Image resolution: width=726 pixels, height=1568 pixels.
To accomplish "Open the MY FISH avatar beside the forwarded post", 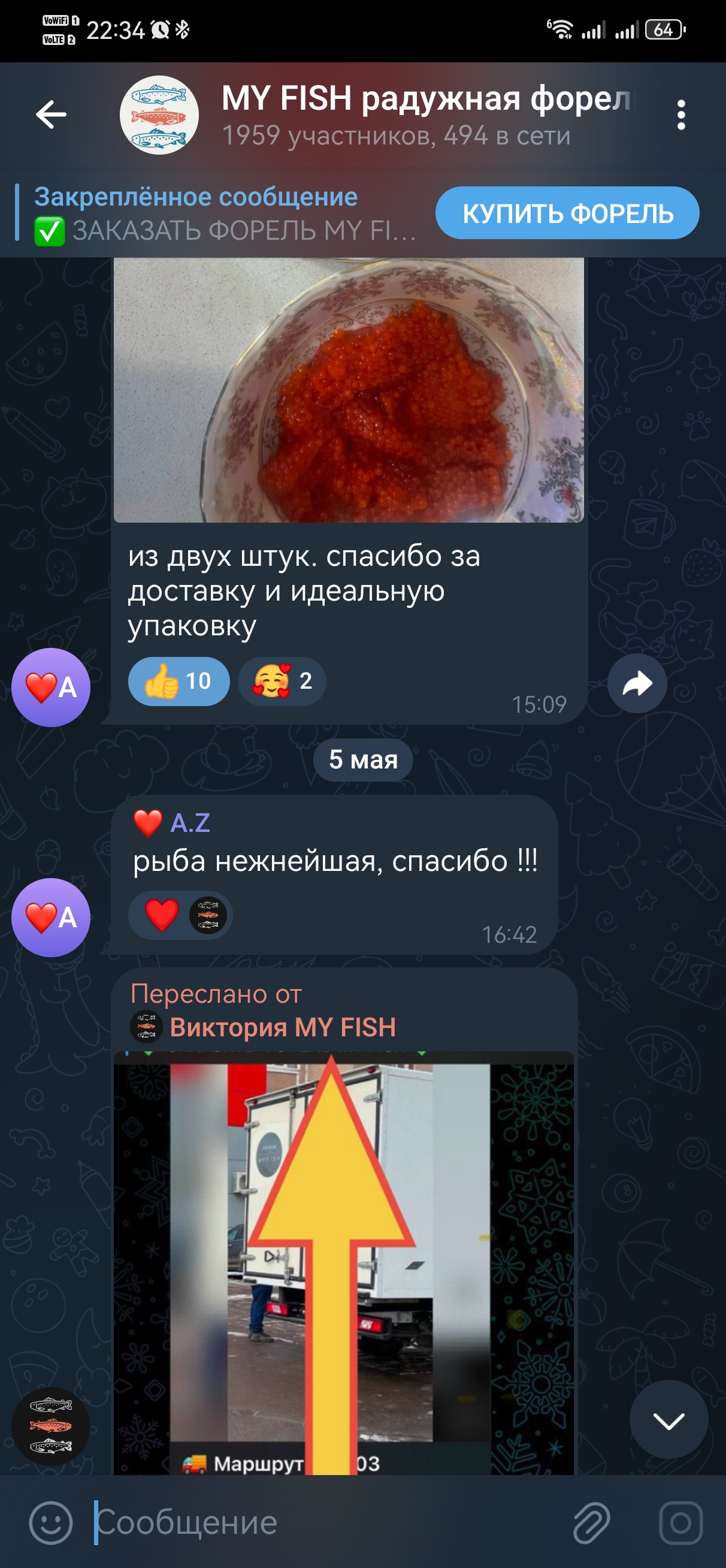I will click(51, 1425).
